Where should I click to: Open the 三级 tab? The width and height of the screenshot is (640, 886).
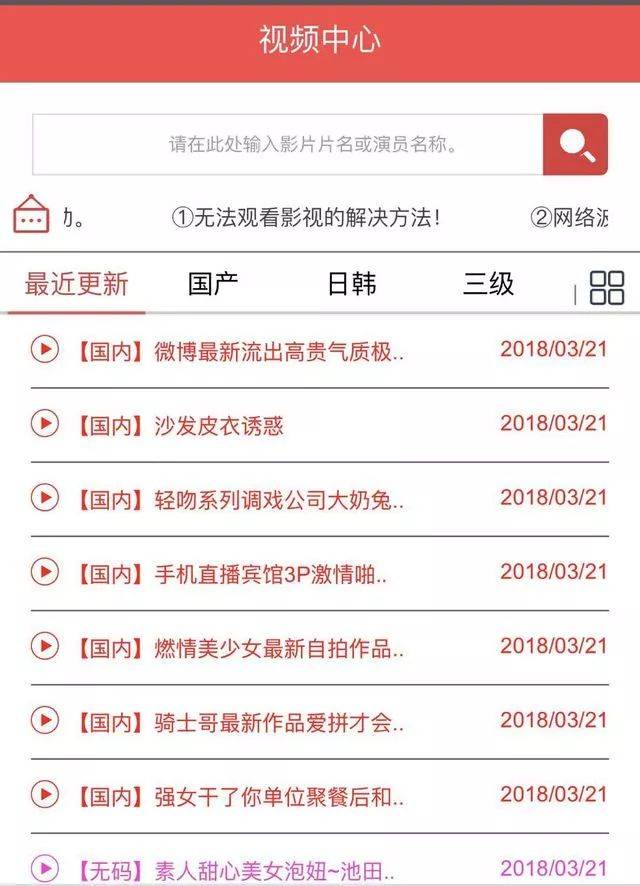click(x=488, y=284)
